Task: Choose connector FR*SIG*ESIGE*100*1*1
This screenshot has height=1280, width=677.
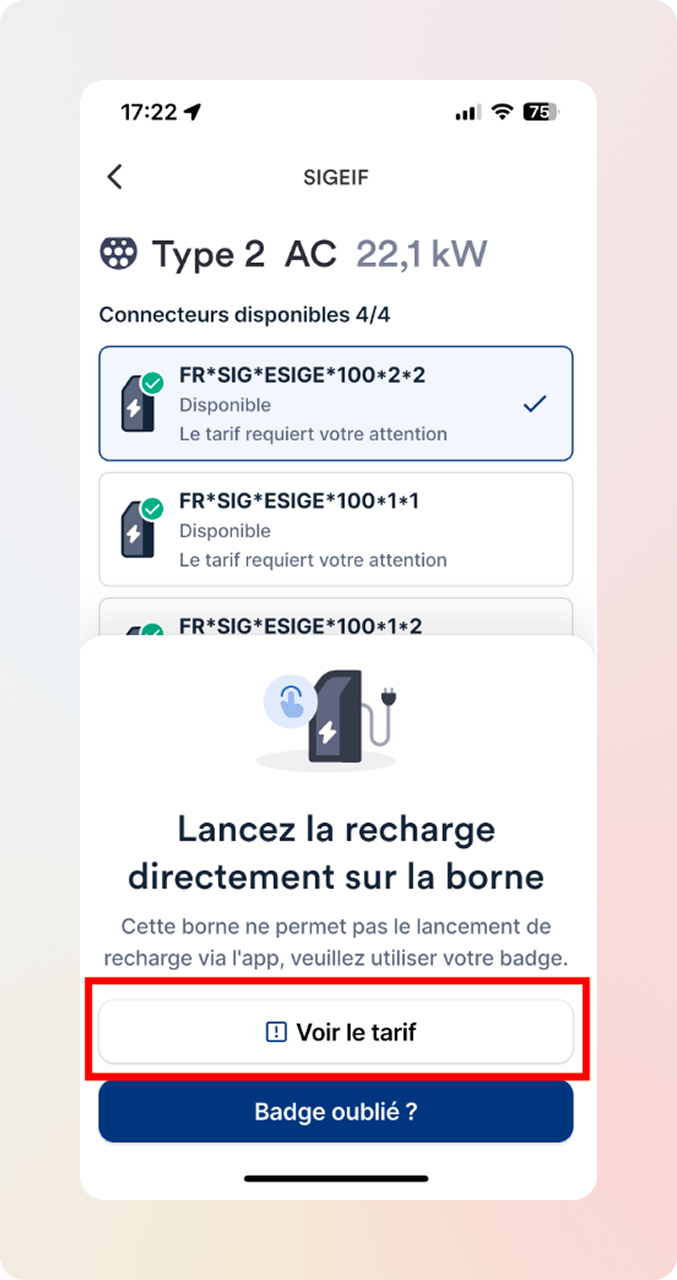Action: pos(336,529)
